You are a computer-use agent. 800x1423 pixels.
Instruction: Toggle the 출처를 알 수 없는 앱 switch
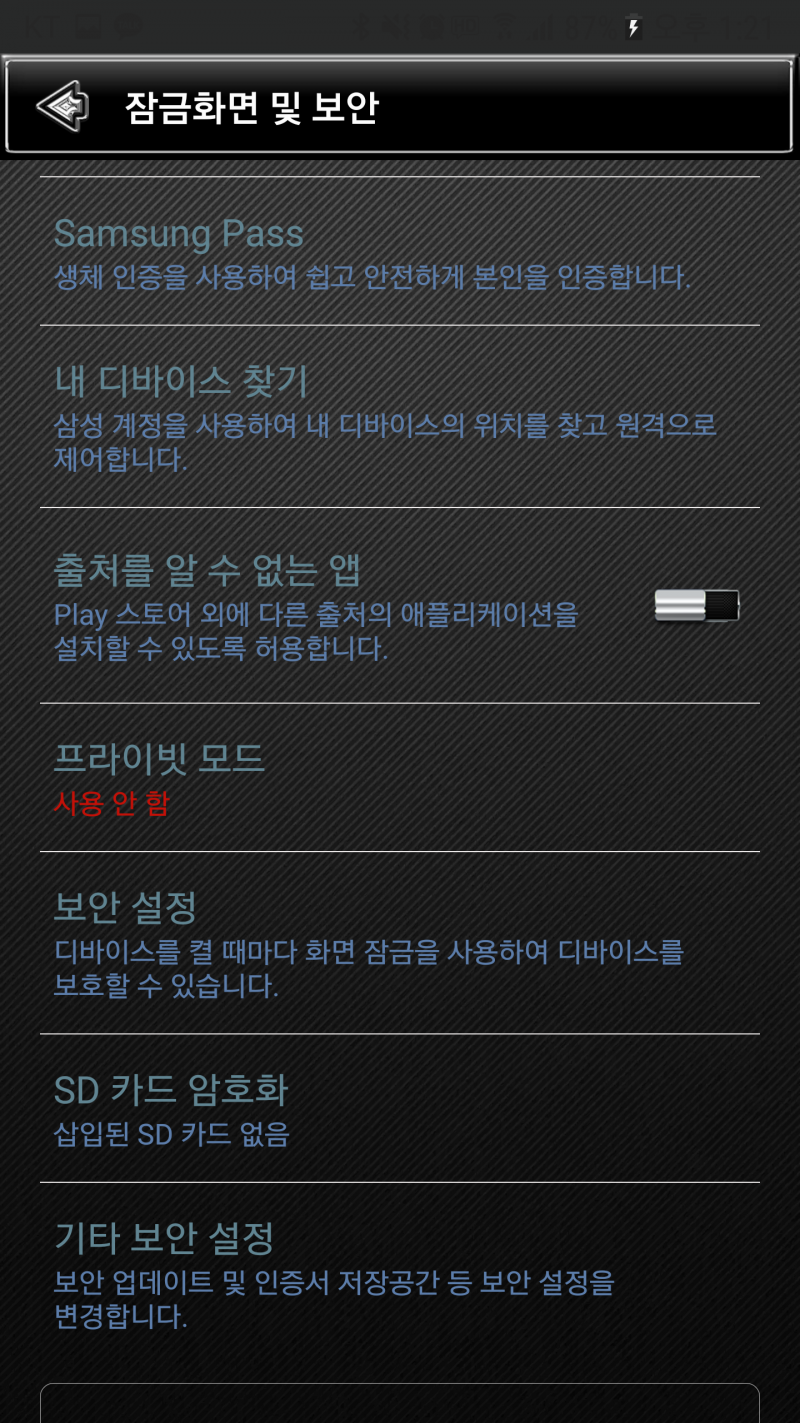[697, 606]
